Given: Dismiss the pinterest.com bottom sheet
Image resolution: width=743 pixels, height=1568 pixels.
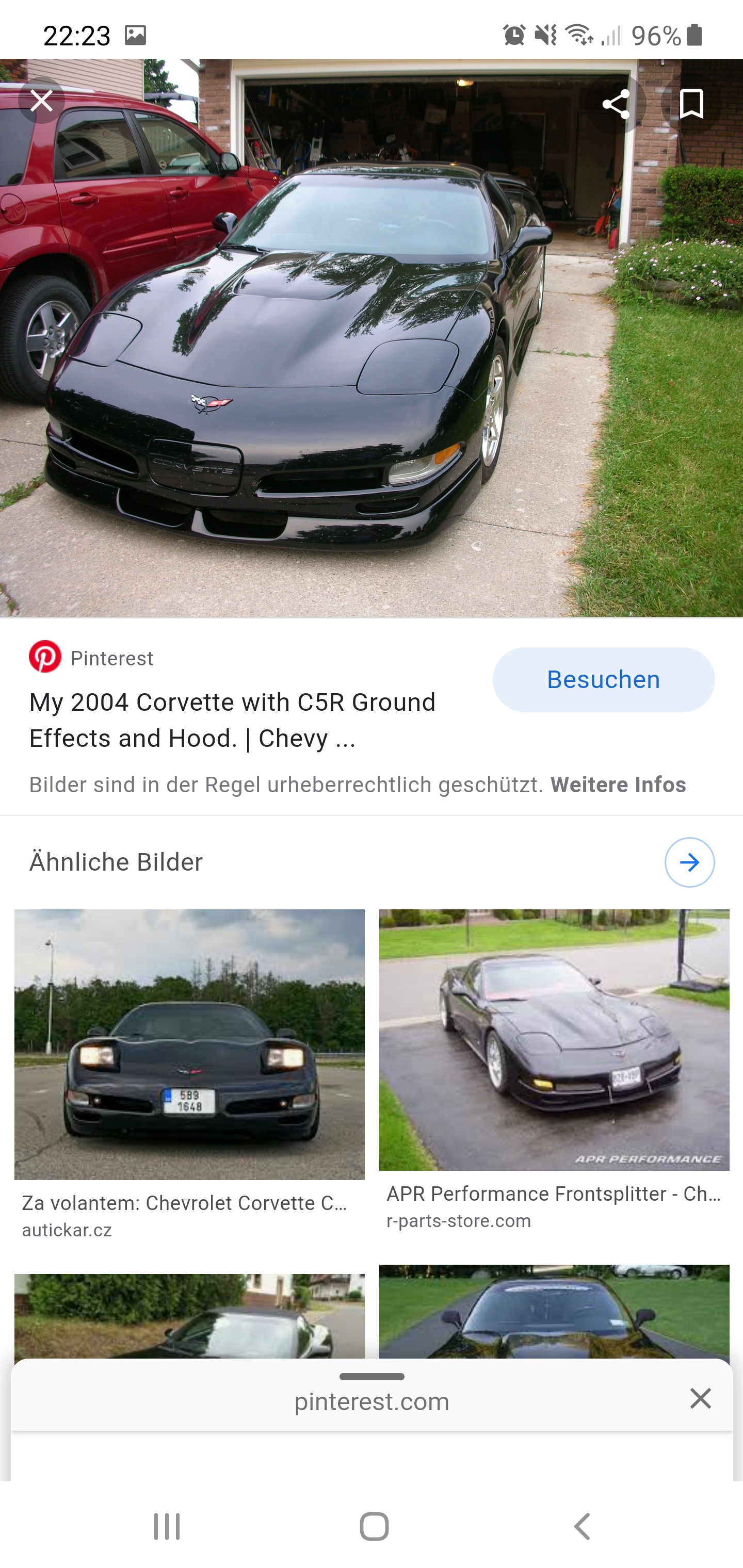Looking at the screenshot, I should pos(700,1398).
